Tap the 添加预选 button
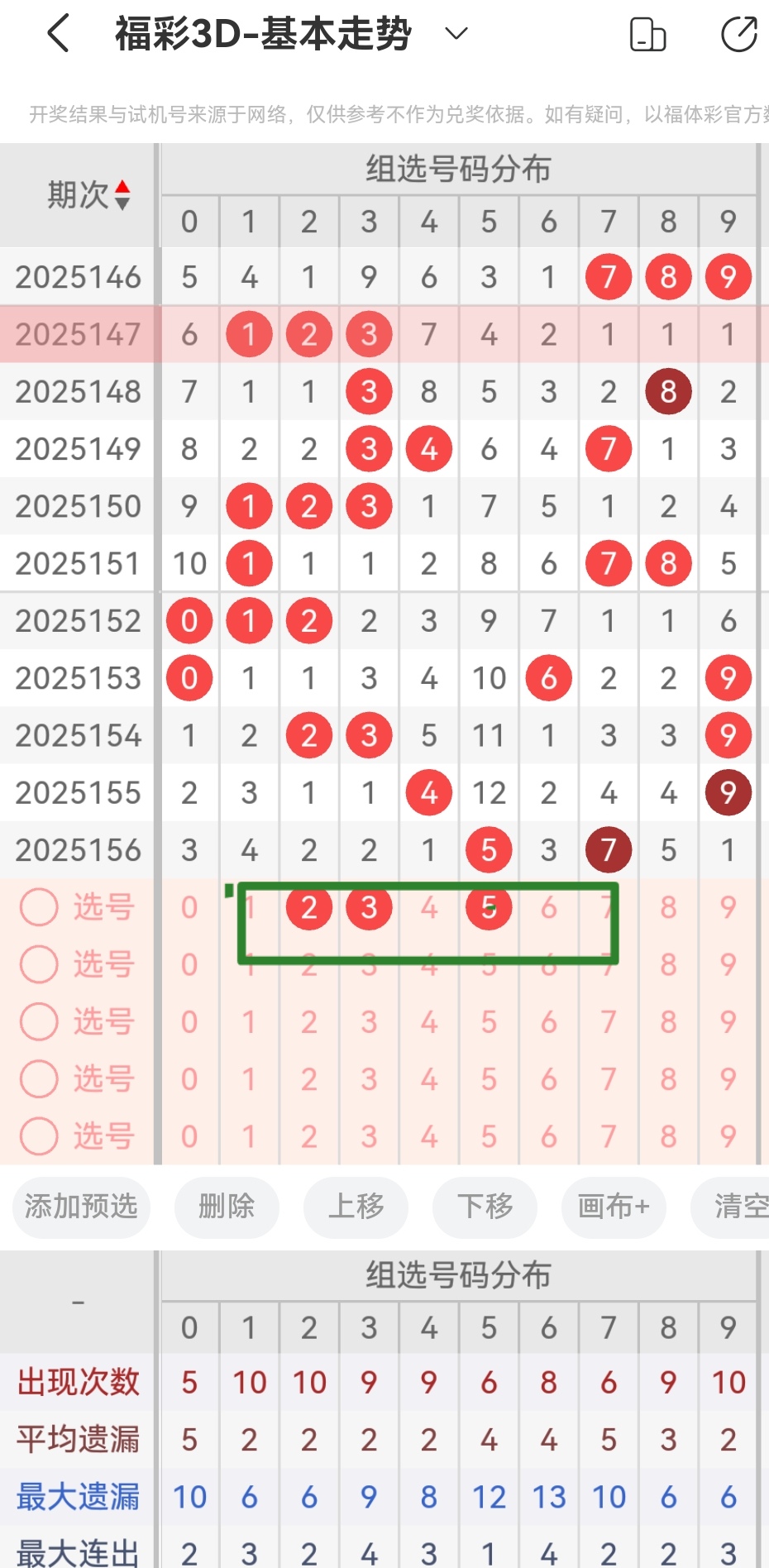 80,1207
